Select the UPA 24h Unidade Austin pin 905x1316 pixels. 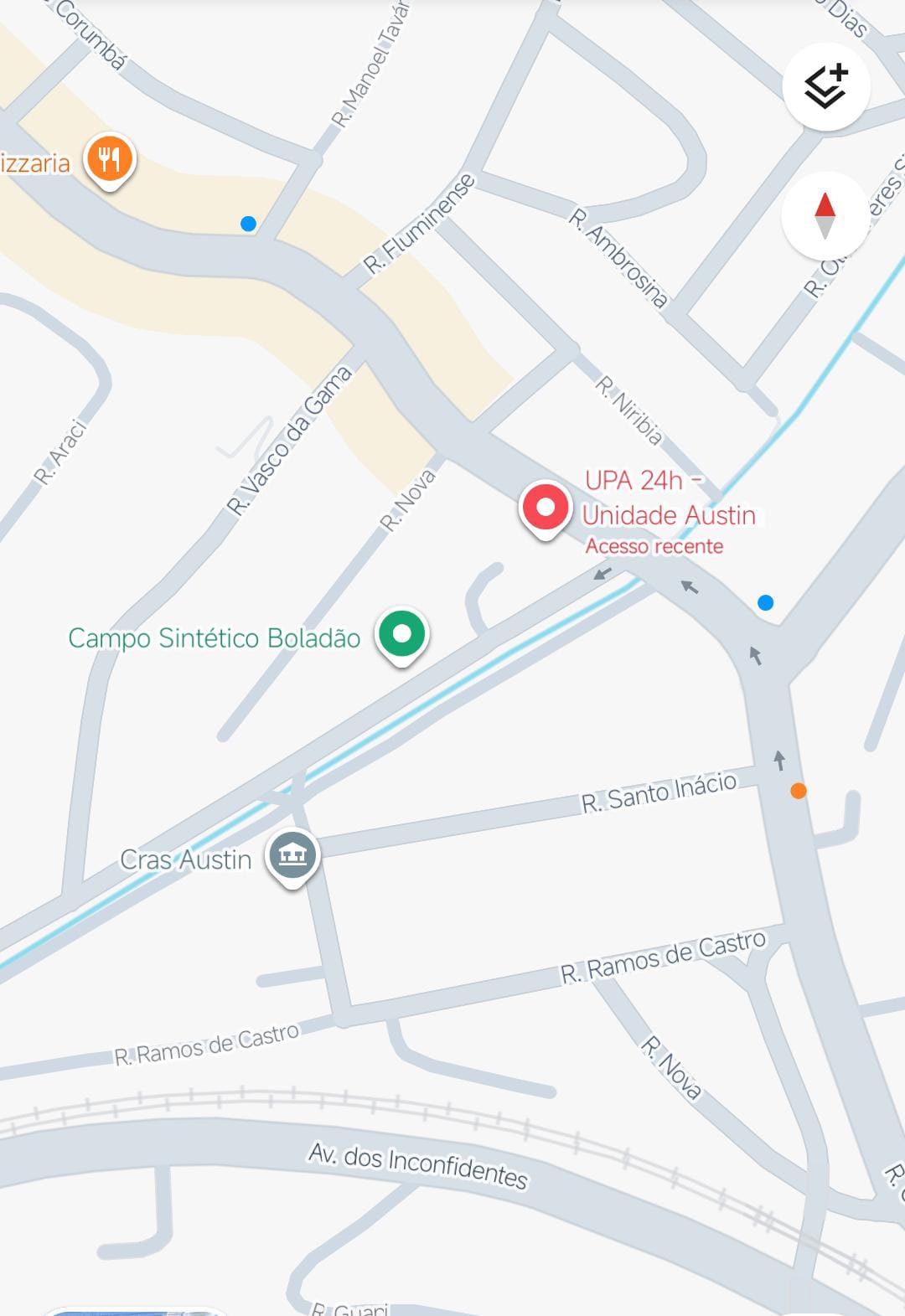[546, 508]
